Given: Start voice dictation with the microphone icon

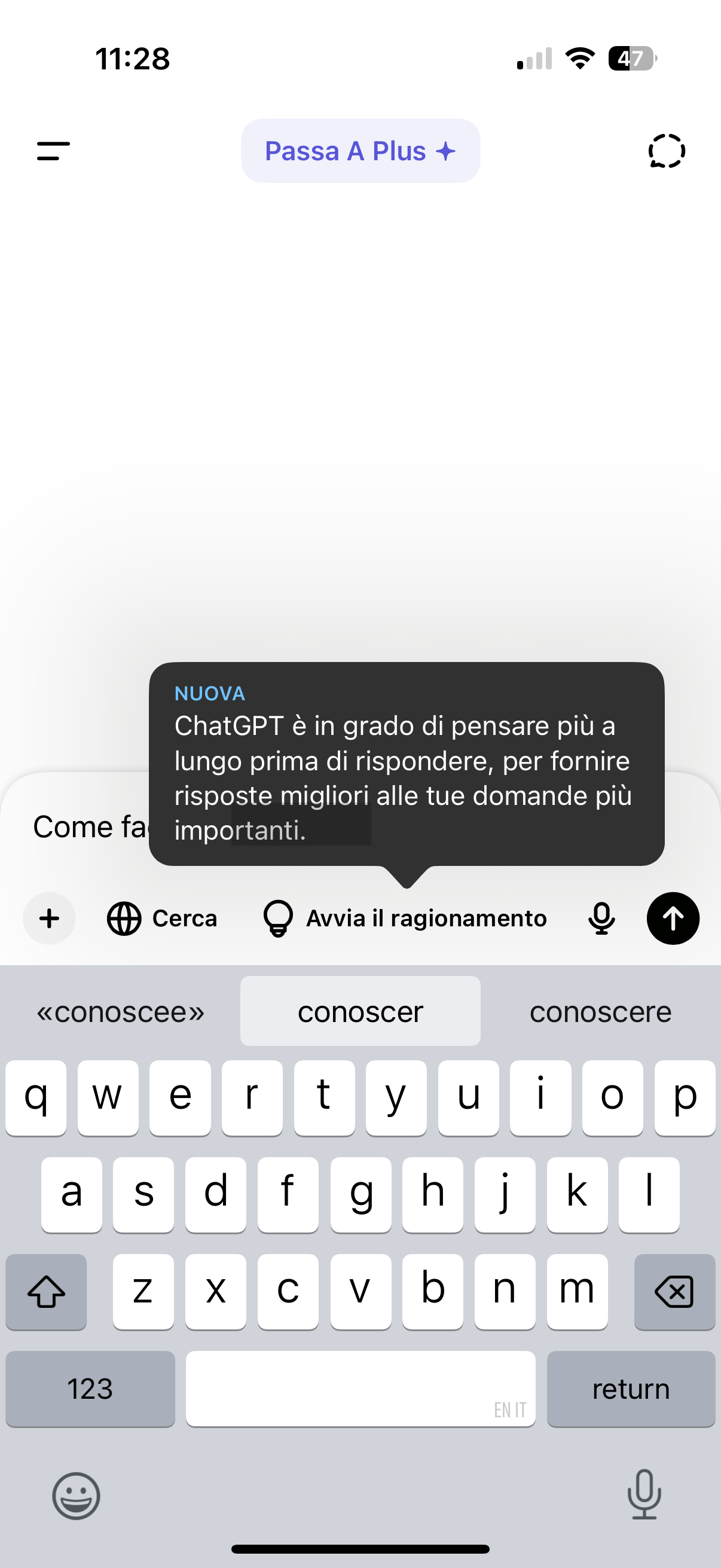Looking at the screenshot, I should 601,918.
